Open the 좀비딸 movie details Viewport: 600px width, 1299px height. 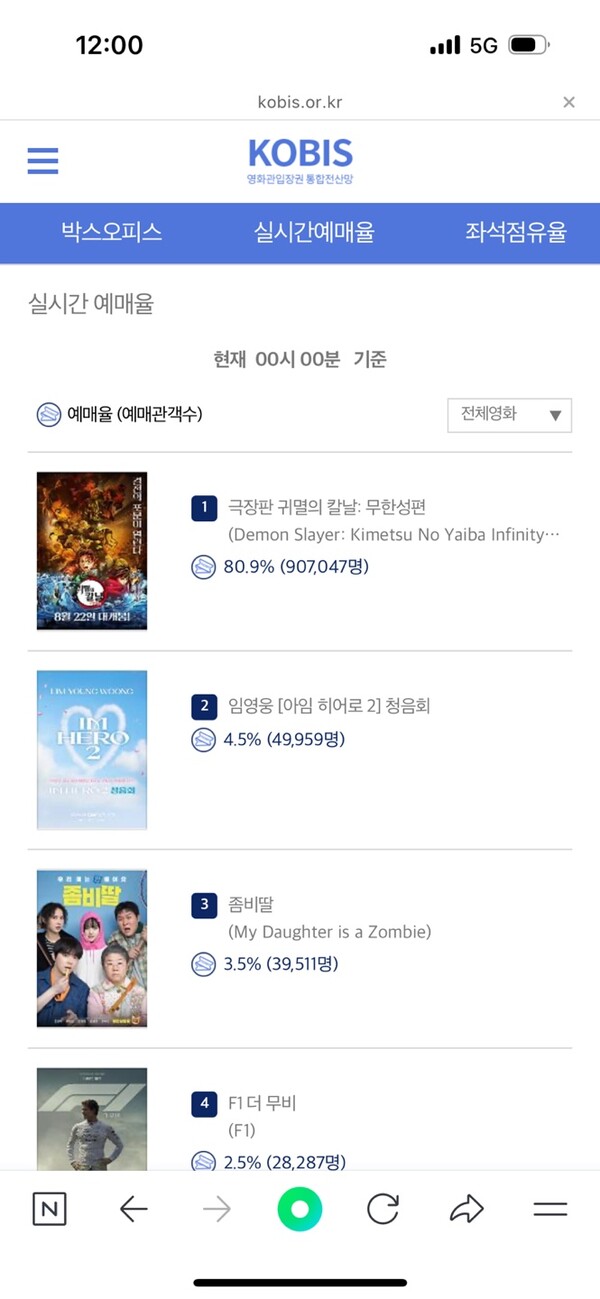(250, 904)
